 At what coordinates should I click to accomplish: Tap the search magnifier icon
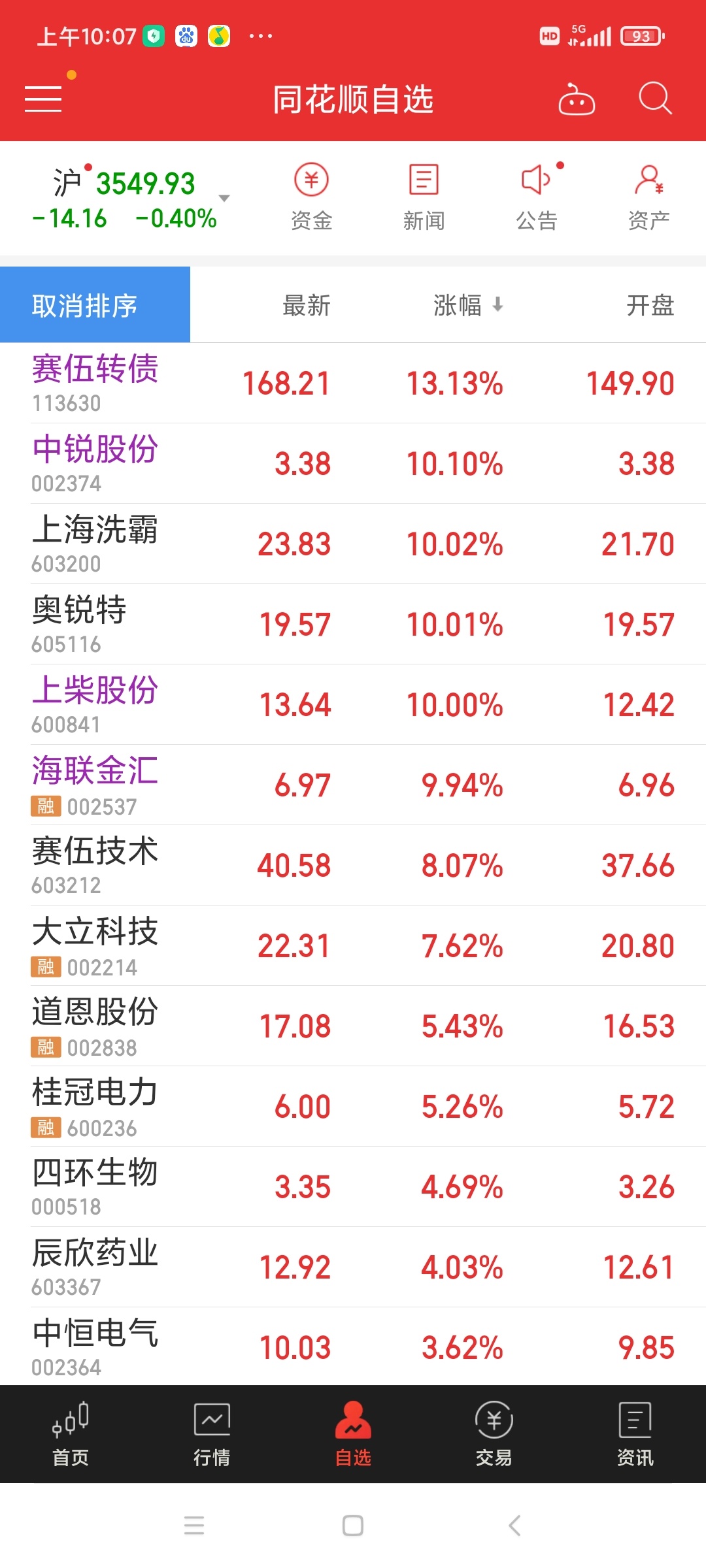tap(655, 99)
